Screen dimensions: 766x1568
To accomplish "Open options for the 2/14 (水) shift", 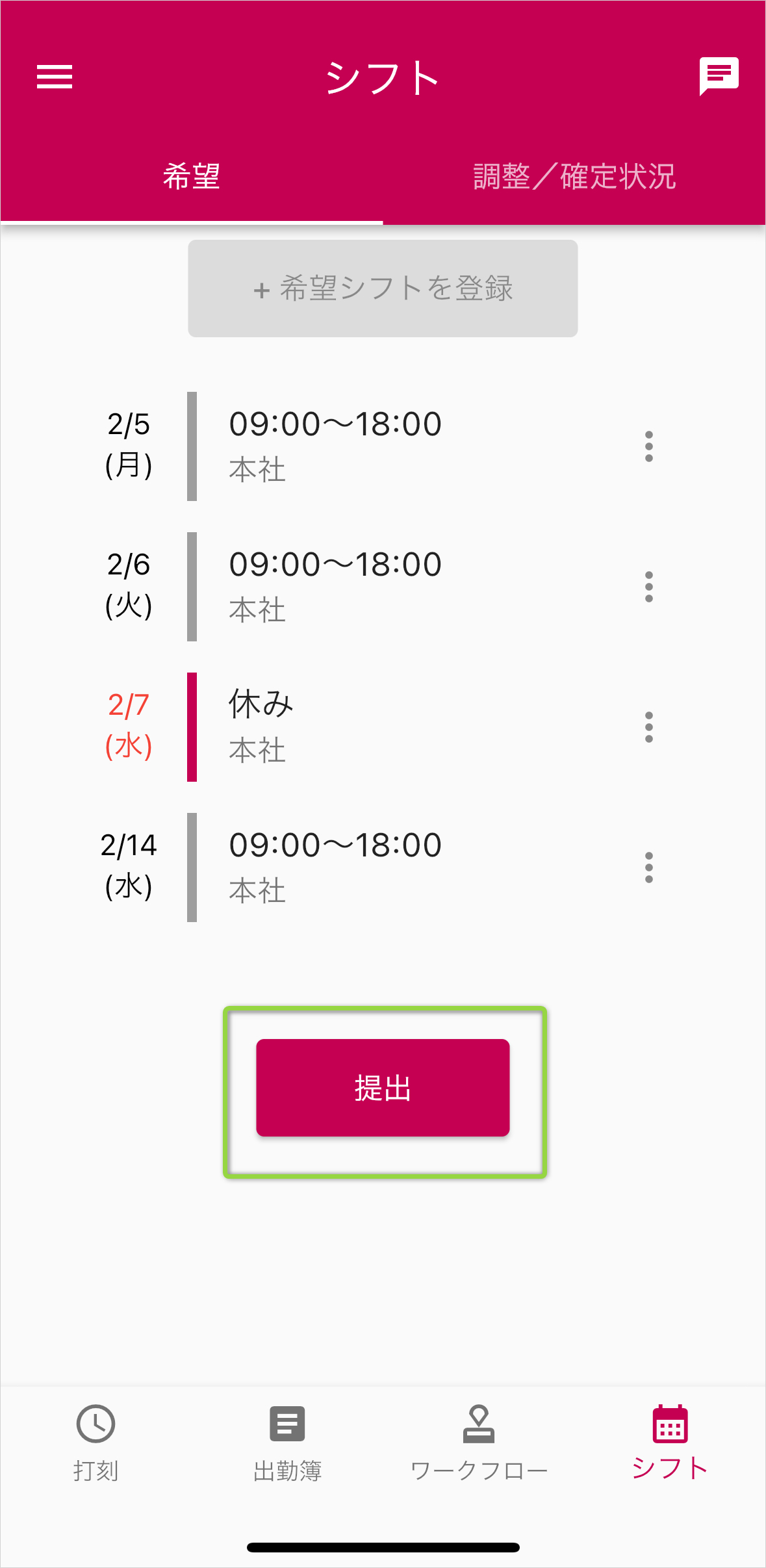I will pyautogui.click(x=648, y=868).
